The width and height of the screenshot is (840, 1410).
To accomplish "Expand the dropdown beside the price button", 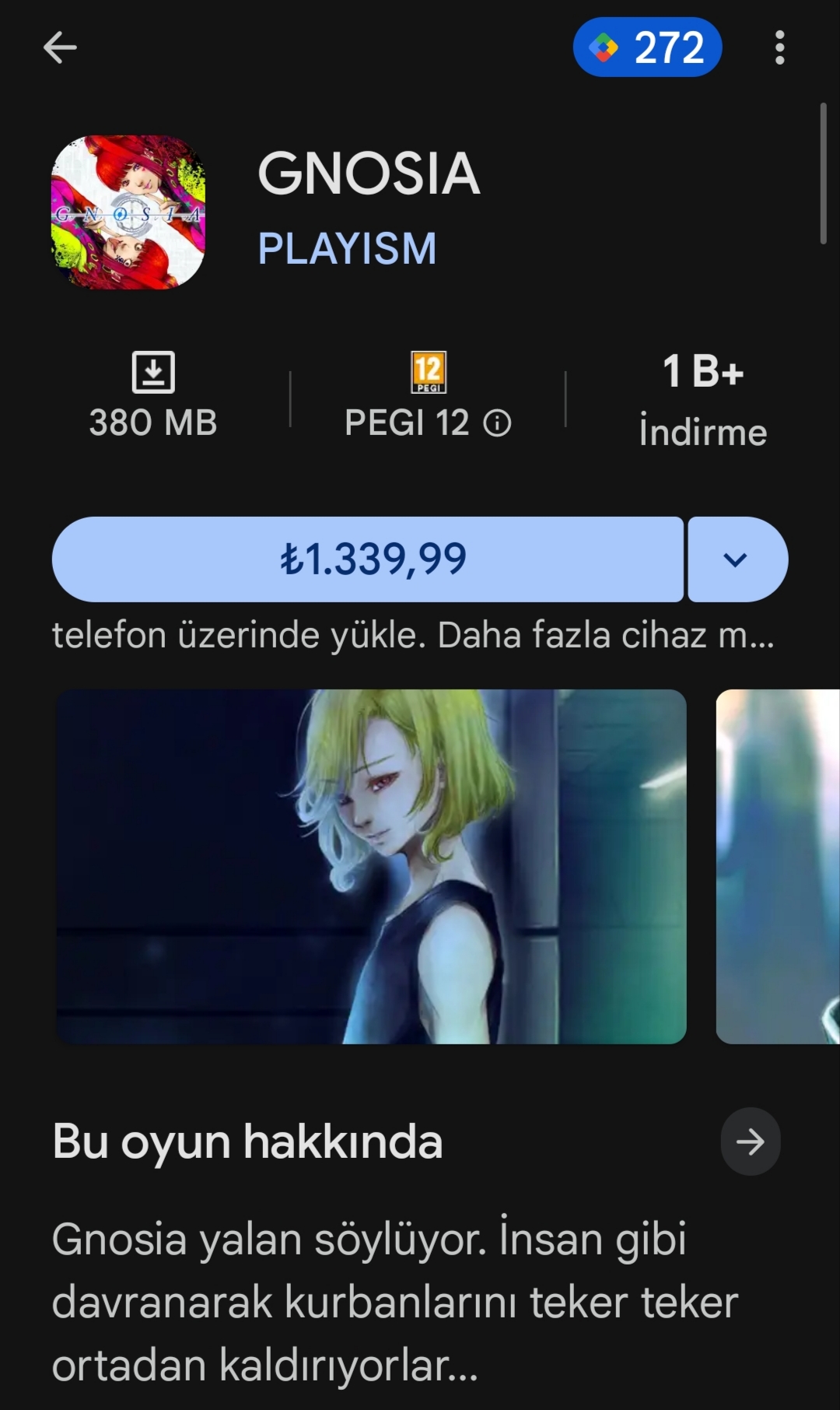I will [736, 559].
